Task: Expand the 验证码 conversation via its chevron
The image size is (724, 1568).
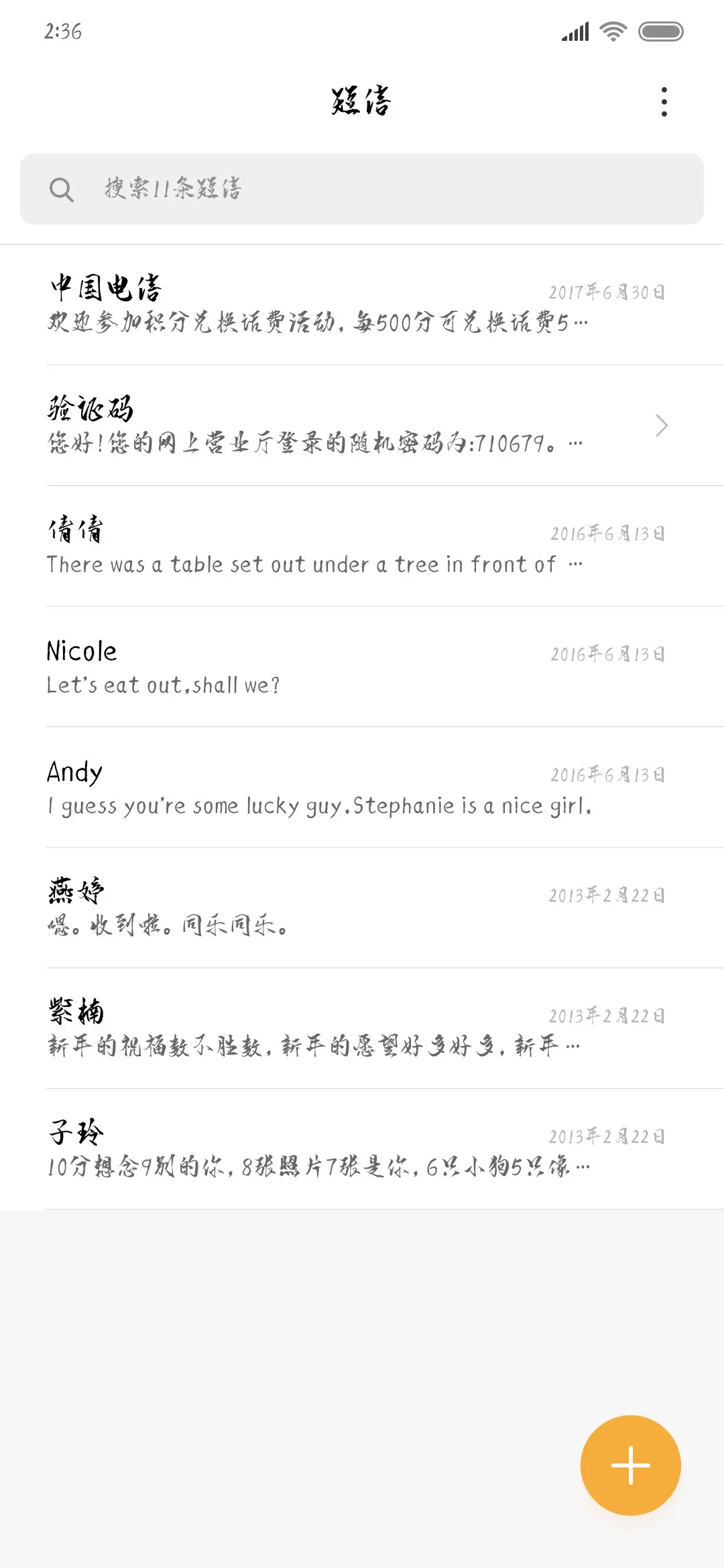Action: click(x=662, y=426)
